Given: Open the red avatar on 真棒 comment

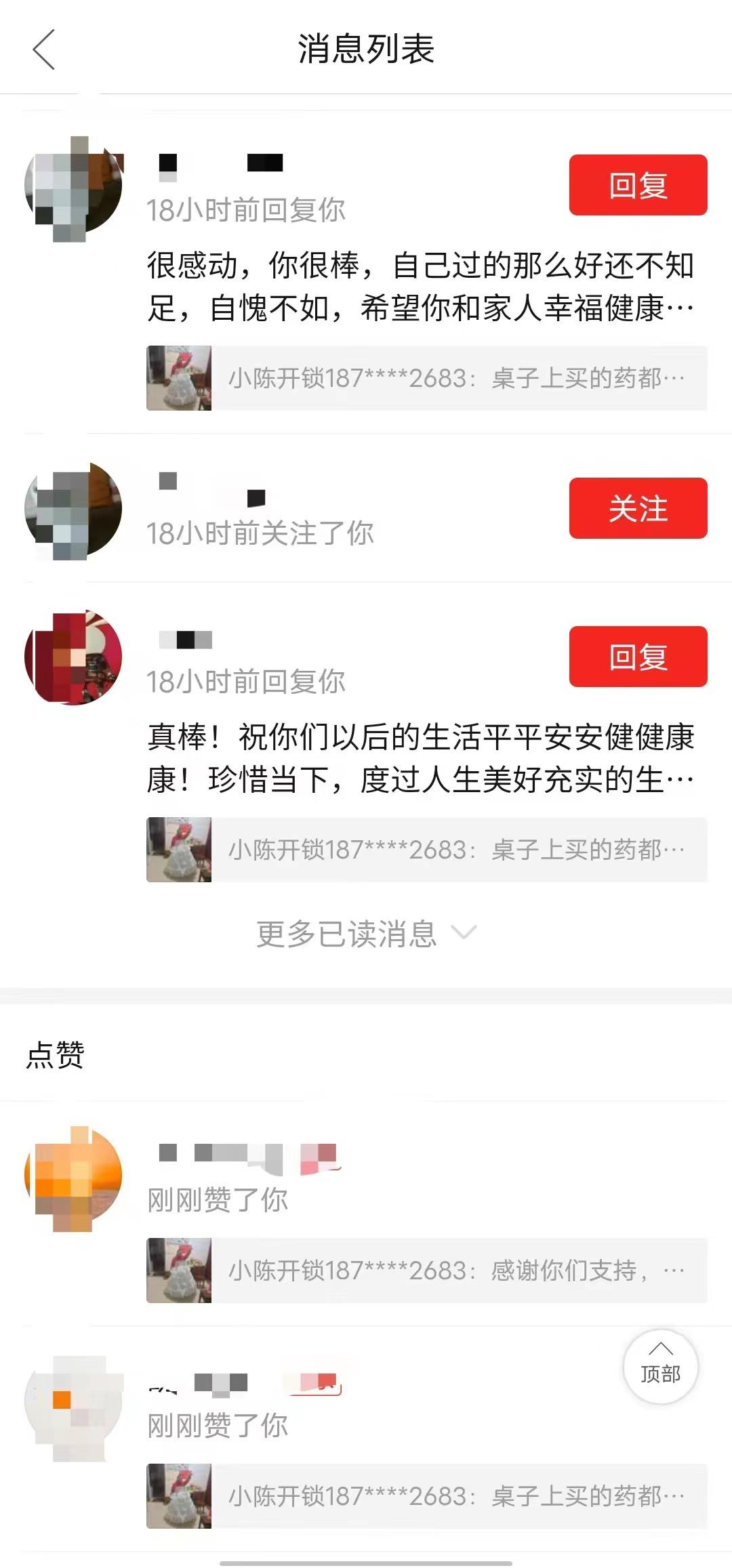Looking at the screenshot, I should 73,657.
